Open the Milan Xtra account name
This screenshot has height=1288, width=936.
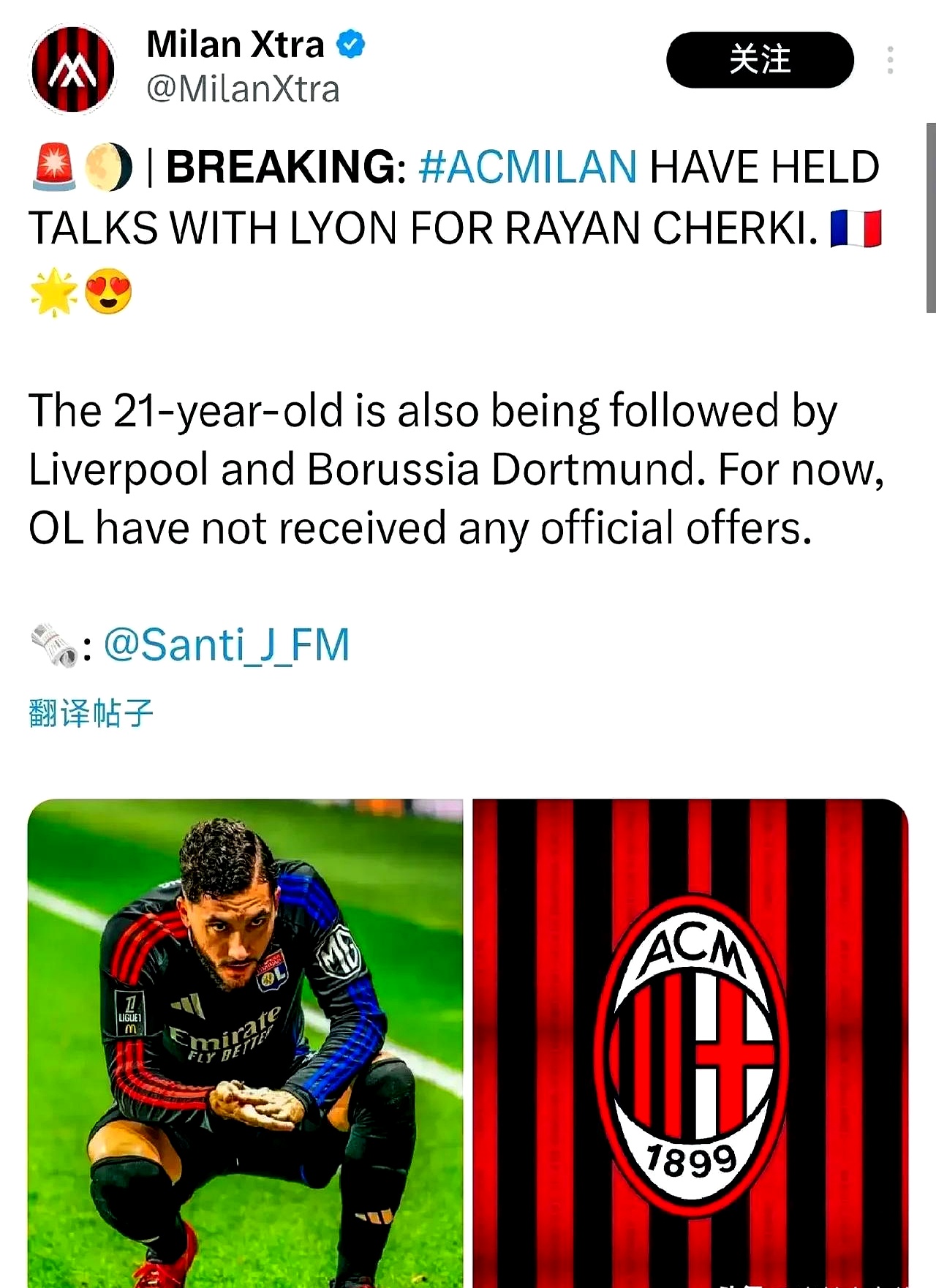point(235,45)
